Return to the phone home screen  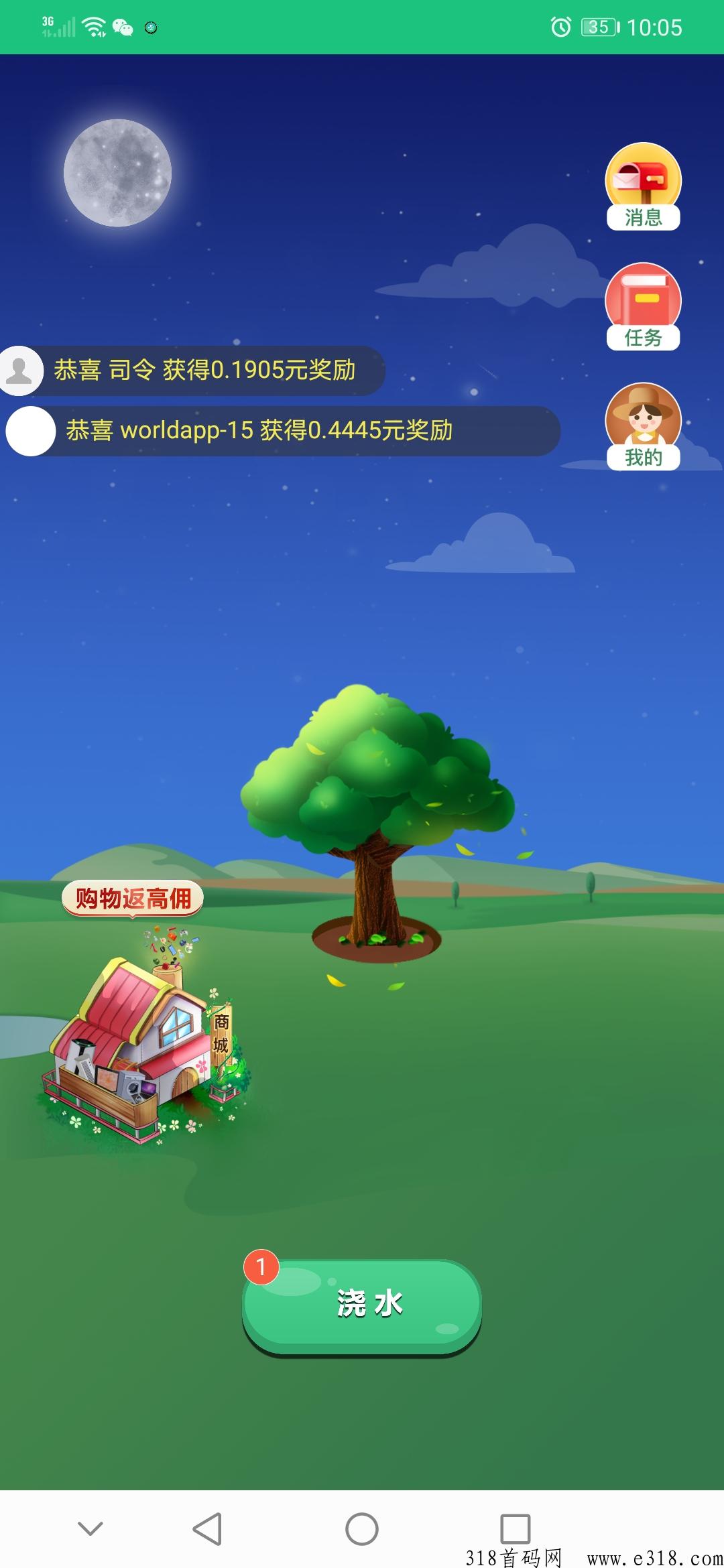362,1529
